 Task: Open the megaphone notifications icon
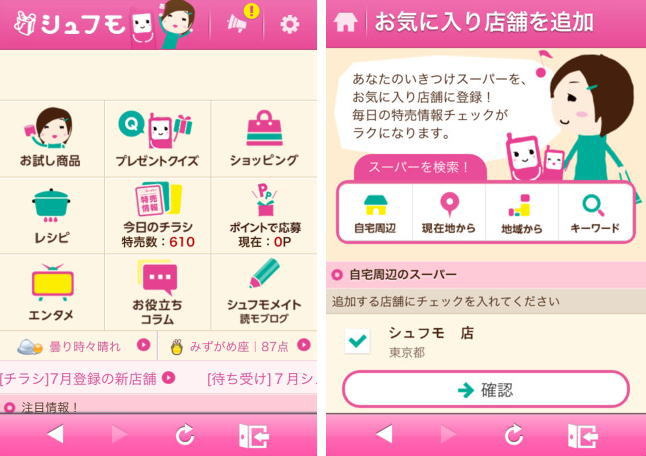tap(238, 23)
